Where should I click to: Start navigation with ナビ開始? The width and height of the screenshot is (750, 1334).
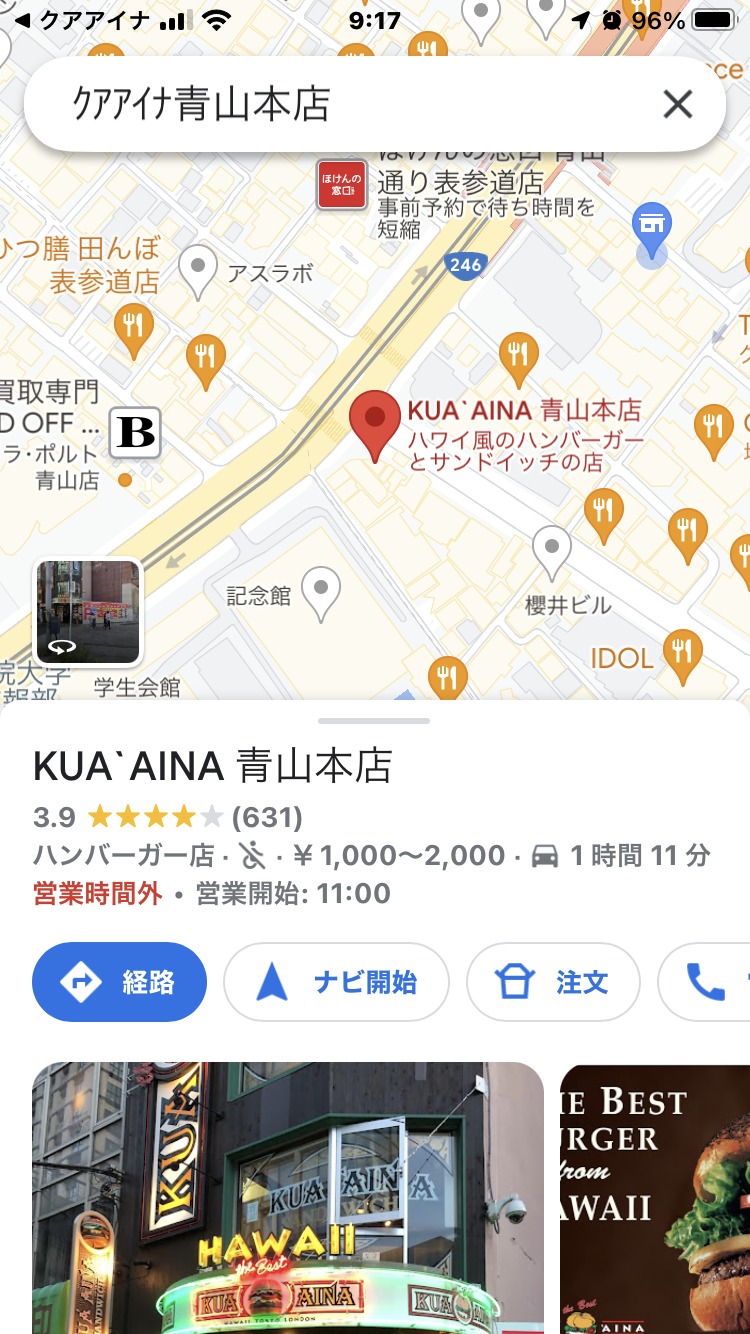[336, 982]
